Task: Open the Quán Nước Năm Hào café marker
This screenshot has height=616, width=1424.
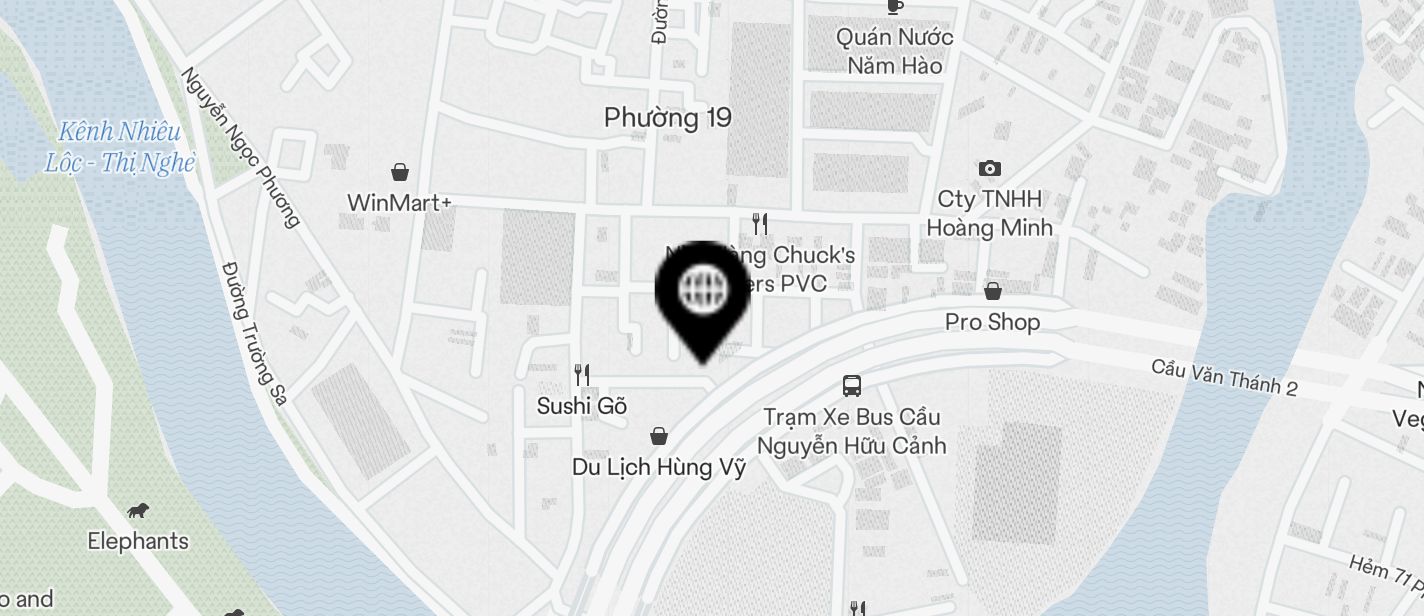Action: 895,8
